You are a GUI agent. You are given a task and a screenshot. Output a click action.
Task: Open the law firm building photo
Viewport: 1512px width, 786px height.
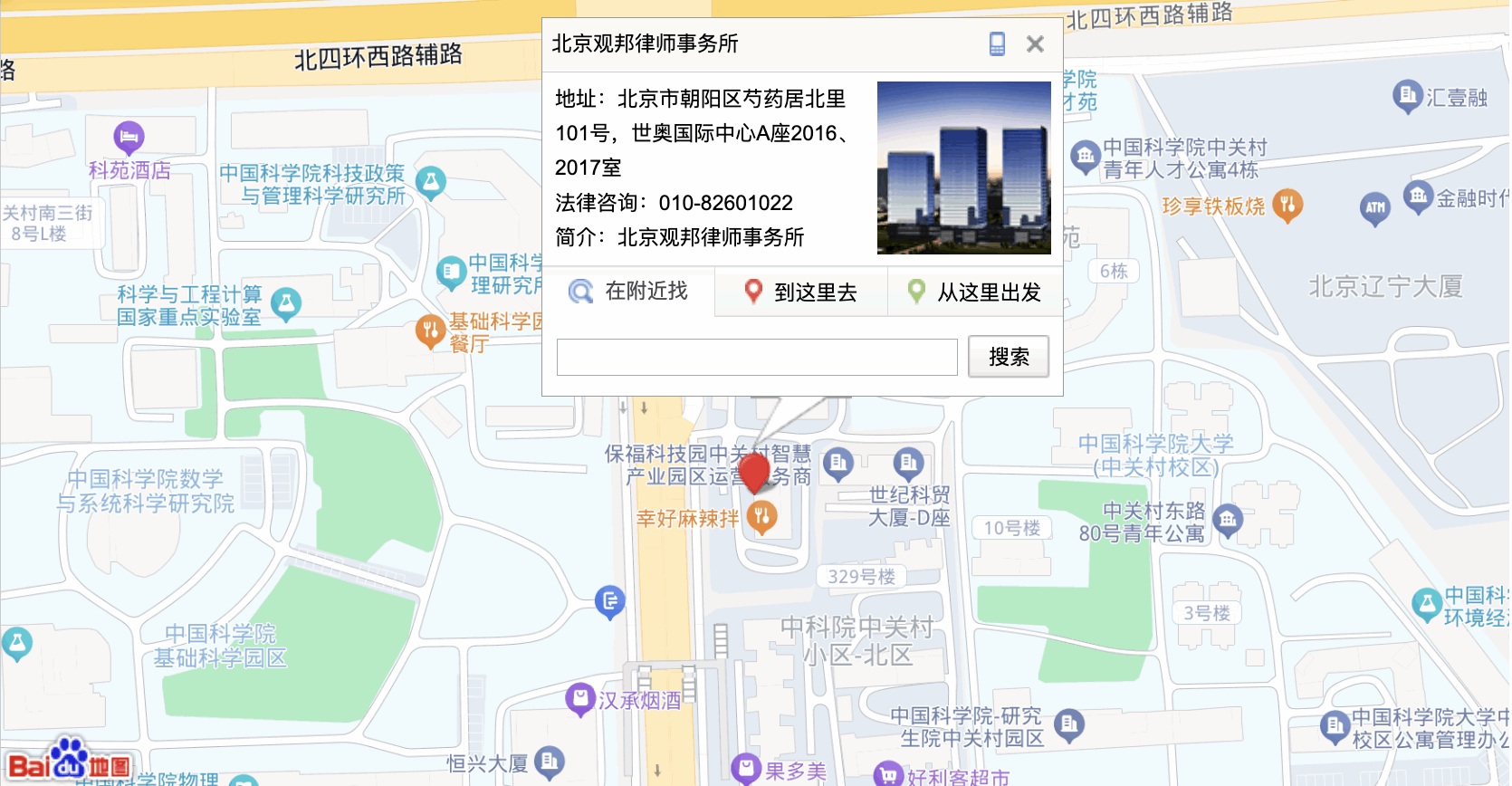[963, 168]
